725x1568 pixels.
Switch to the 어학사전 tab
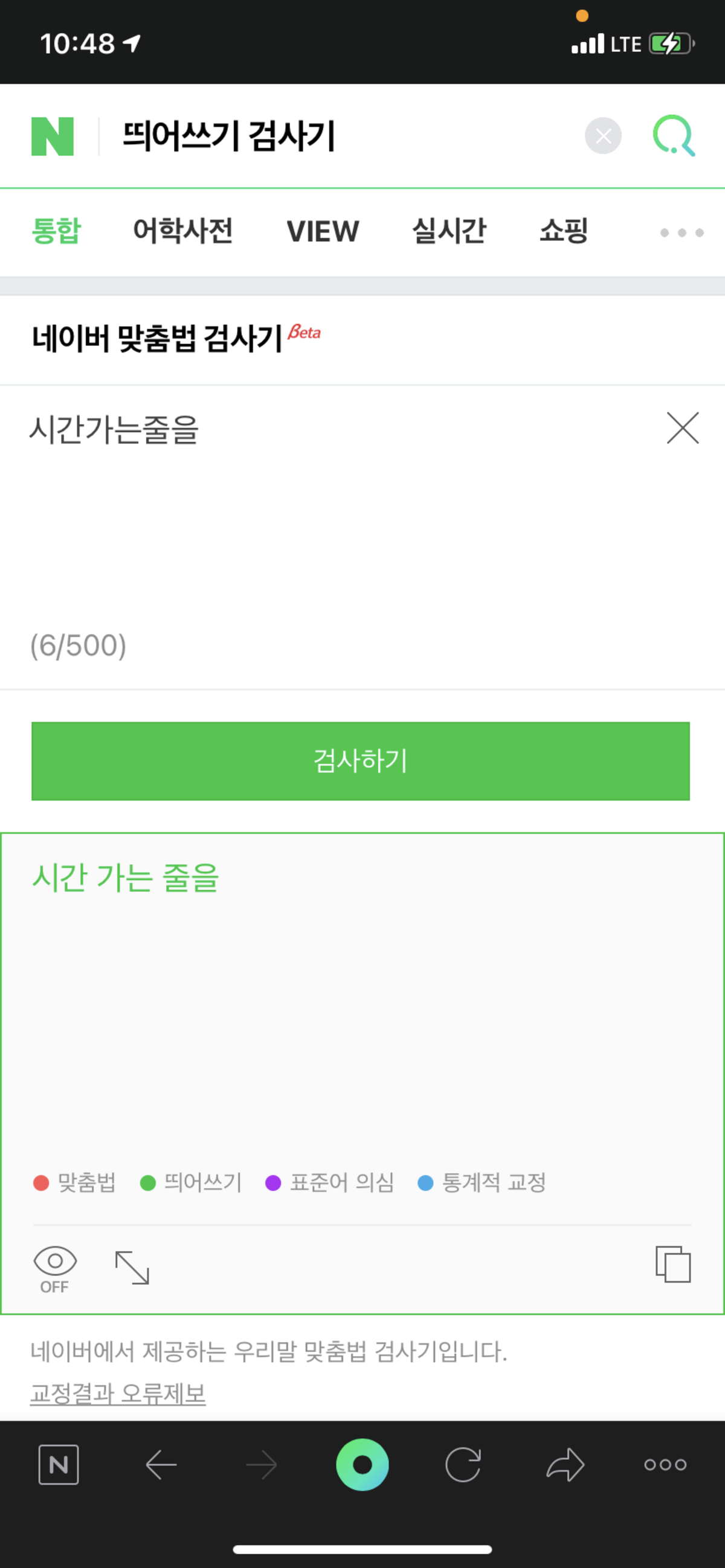coord(183,231)
